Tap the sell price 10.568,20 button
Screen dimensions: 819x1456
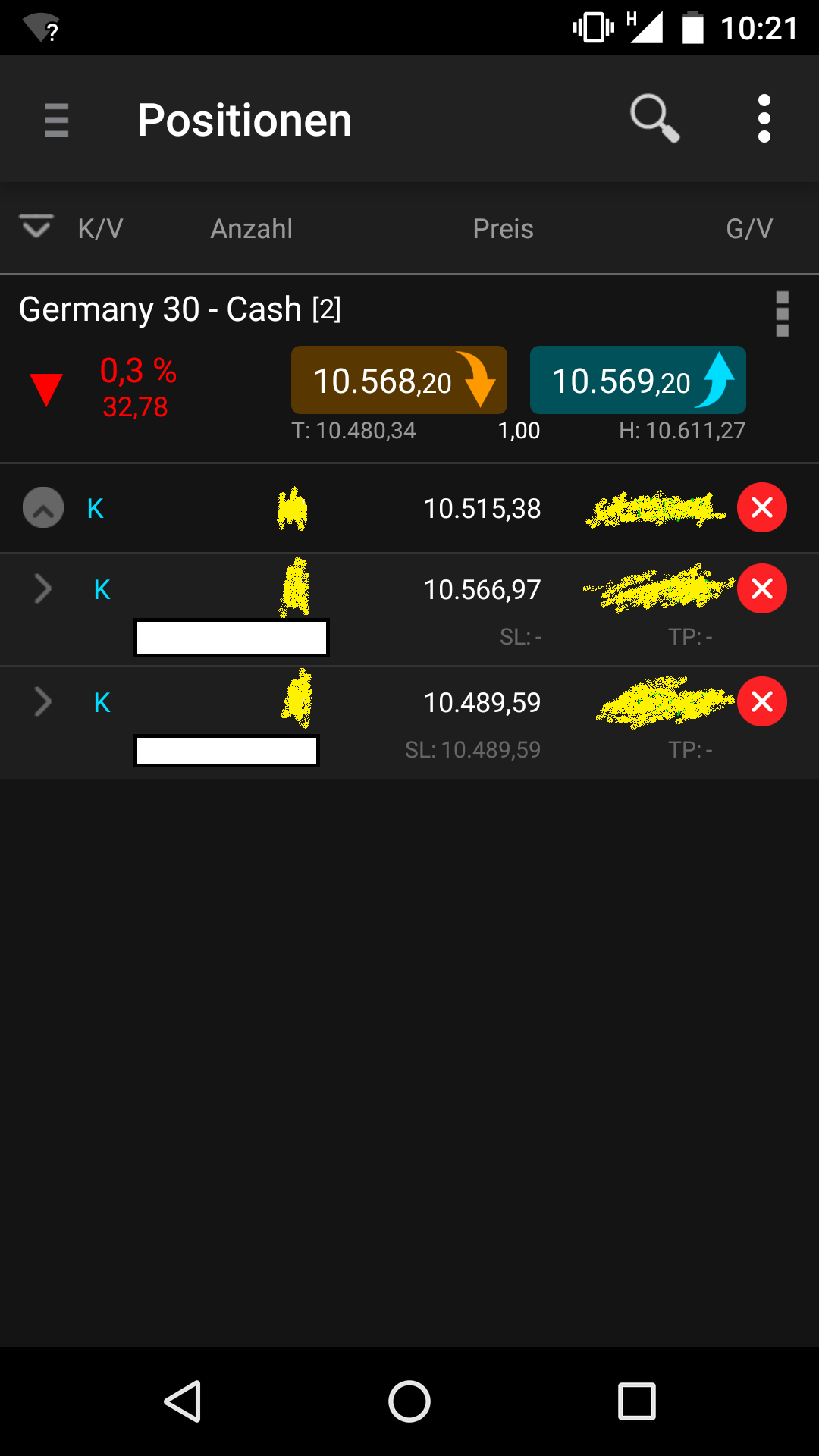[x=399, y=380]
